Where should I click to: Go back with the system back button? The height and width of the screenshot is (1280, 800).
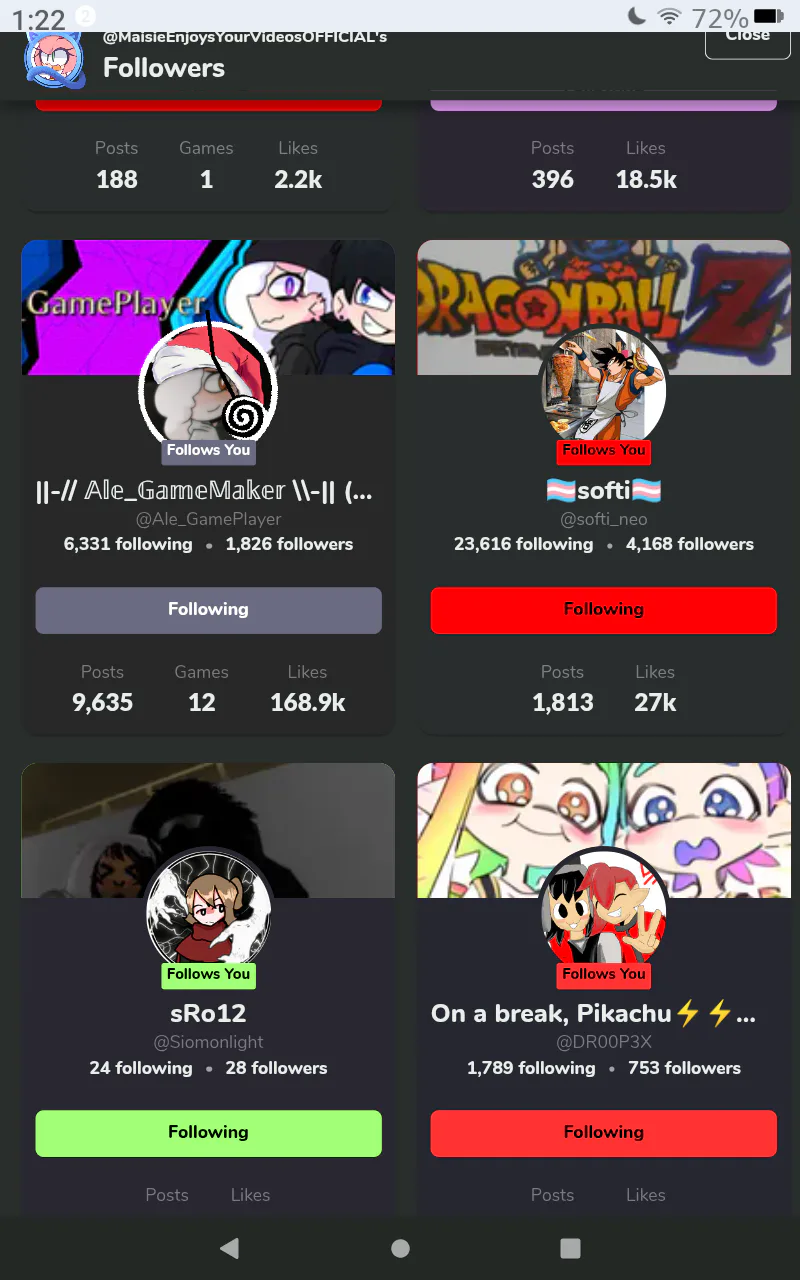(x=230, y=1247)
